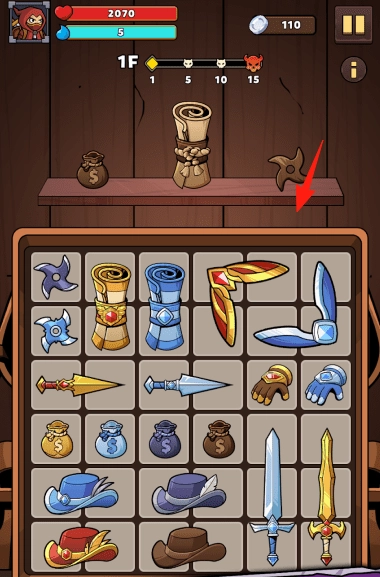Select the purple shuriken in inventory
Image resolution: width=380 pixels, height=577 pixels.
56,277
